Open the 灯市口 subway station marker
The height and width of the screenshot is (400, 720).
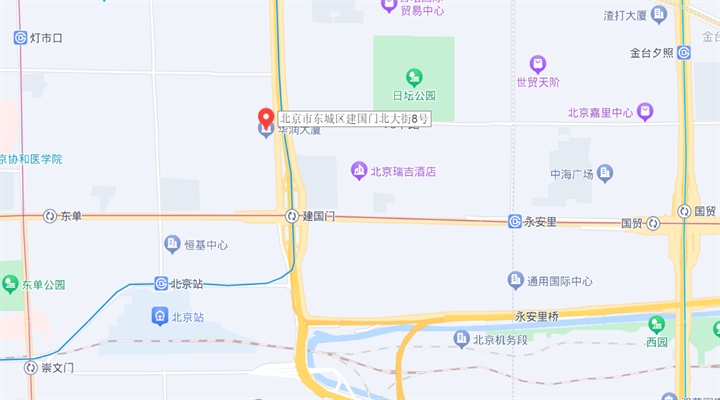point(20,38)
